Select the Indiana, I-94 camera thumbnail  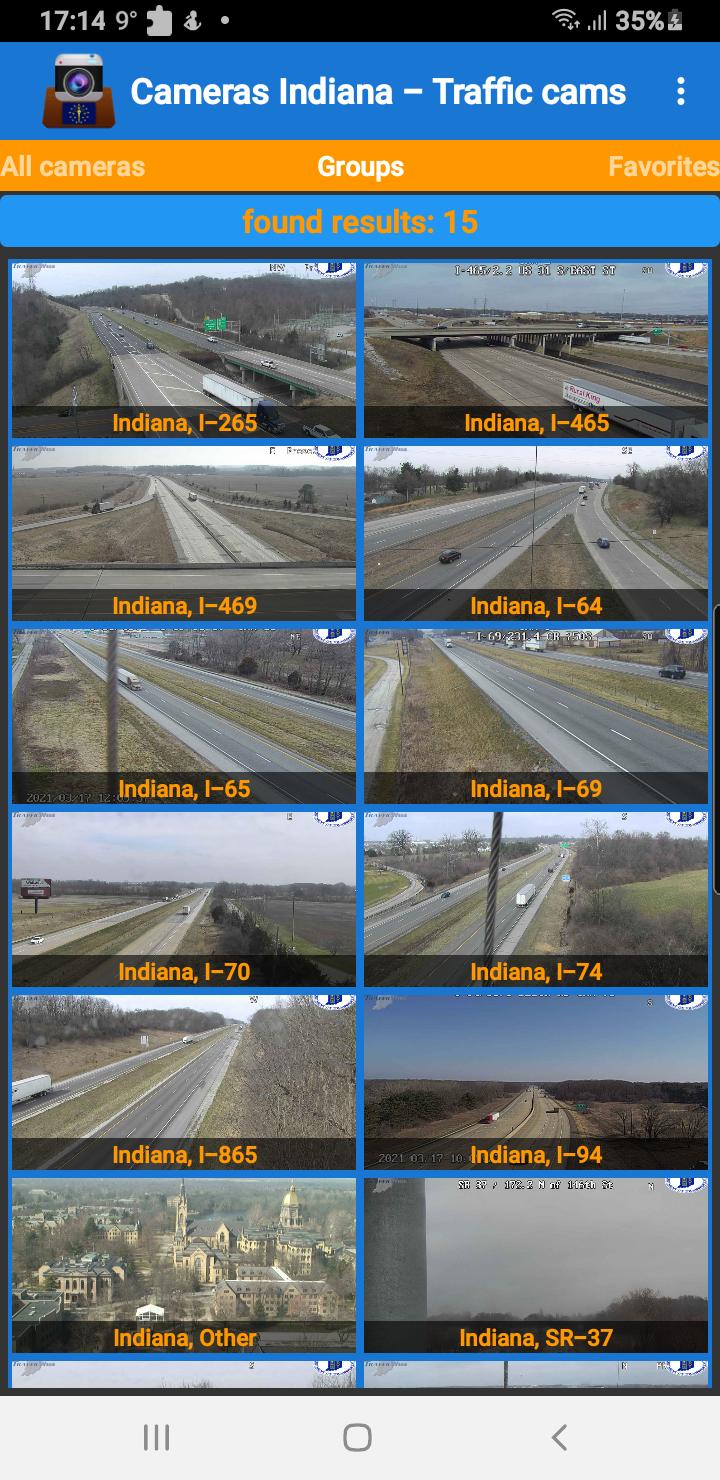[536, 1081]
